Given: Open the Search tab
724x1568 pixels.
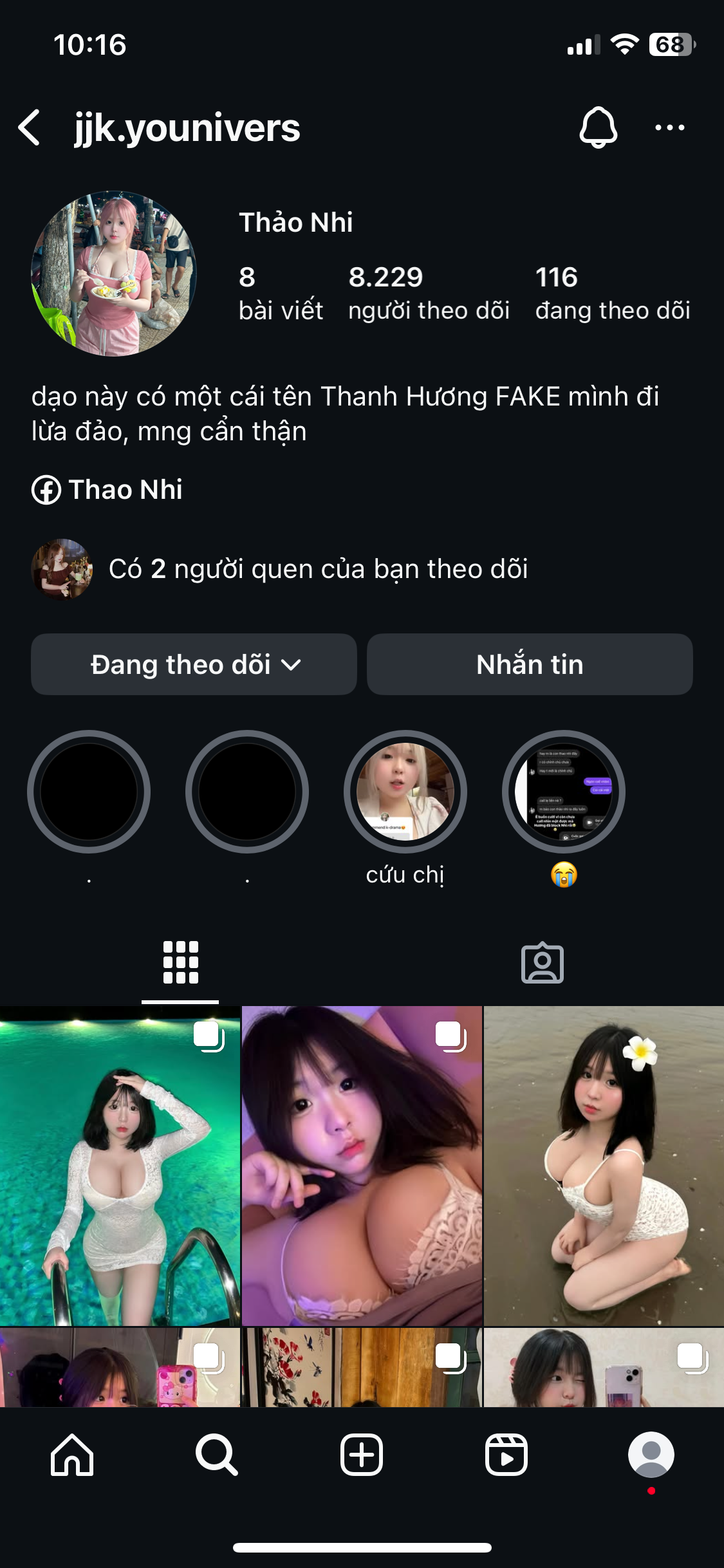Looking at the screenshot, I should click(217, 1455).
